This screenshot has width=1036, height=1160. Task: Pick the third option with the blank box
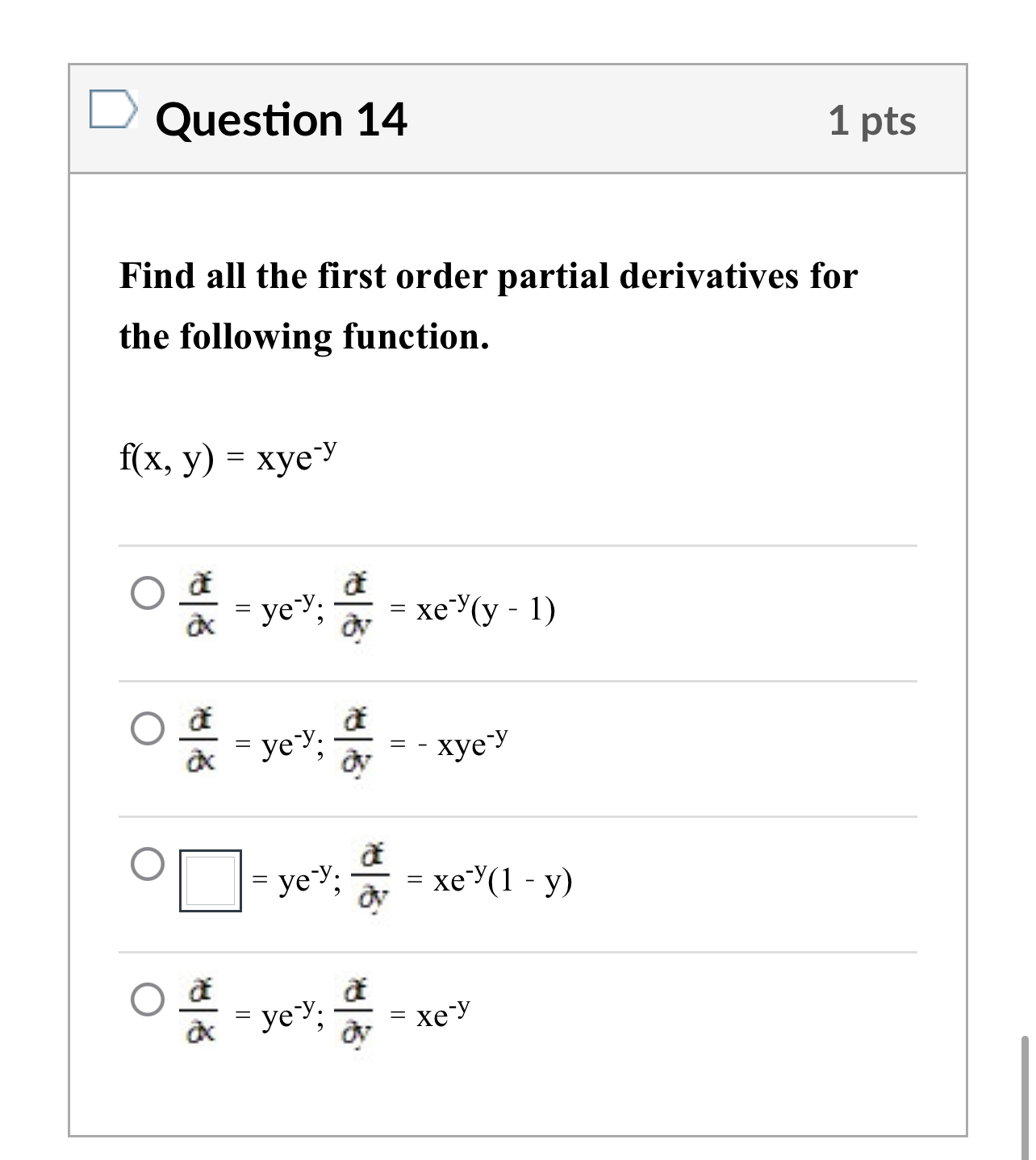point(148,865)
